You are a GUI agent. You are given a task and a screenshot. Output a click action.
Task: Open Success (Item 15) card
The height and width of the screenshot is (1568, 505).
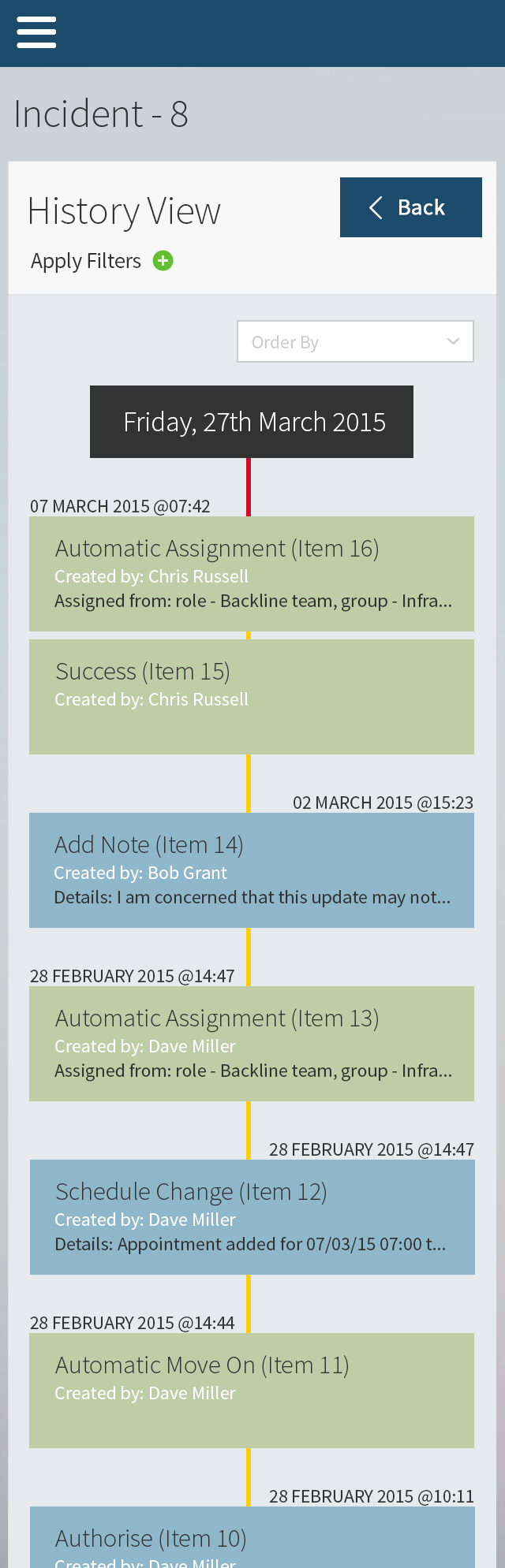(x=252, y=696)
